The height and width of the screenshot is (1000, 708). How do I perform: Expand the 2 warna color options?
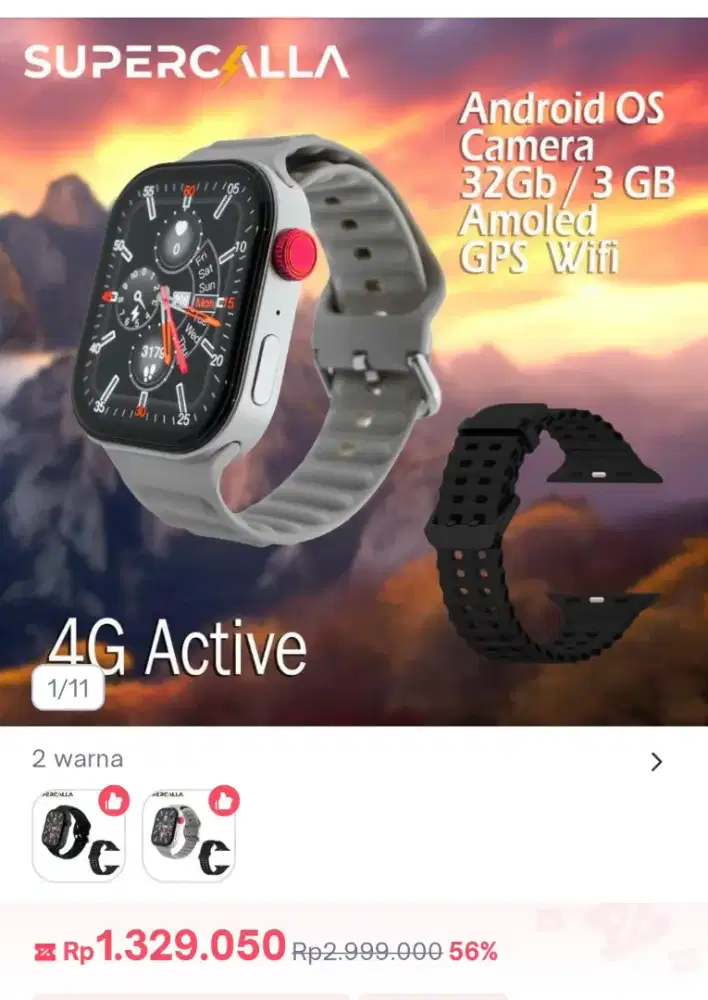(656, 762)
